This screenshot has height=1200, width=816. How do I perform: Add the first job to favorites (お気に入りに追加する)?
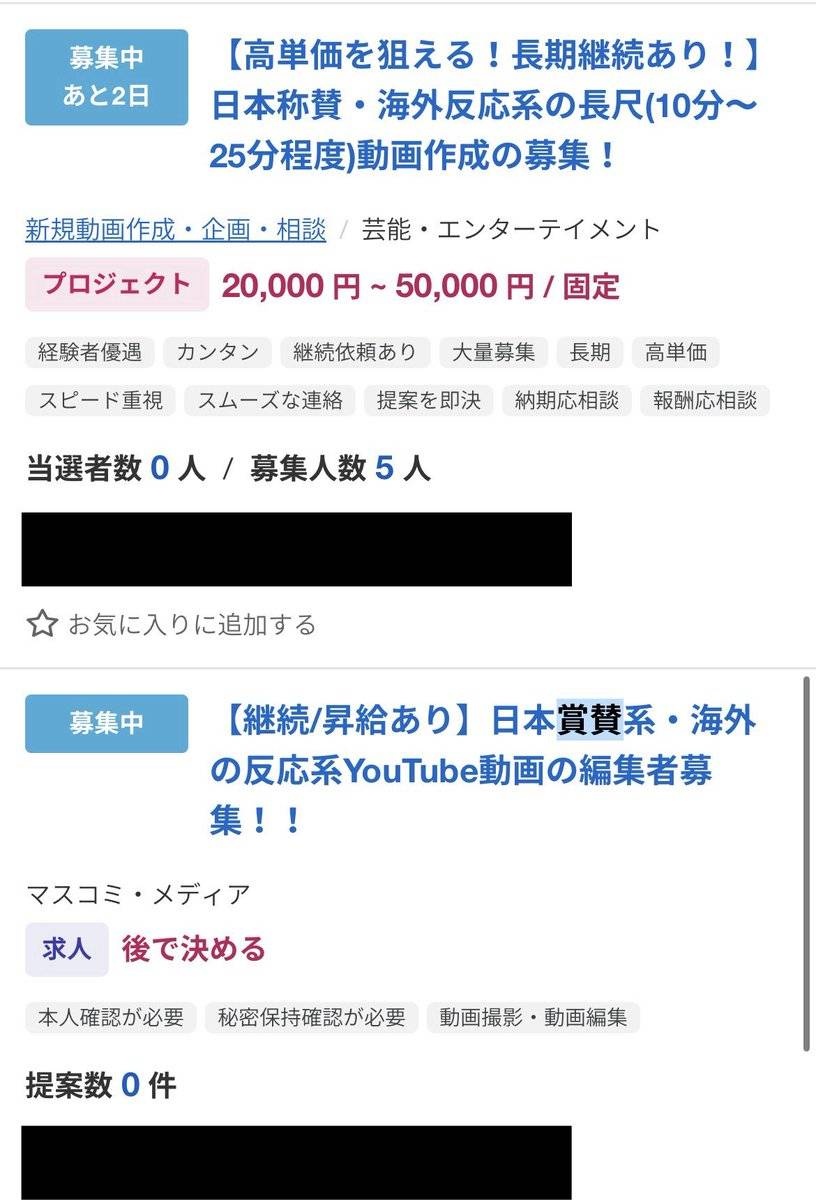[172, 626]
